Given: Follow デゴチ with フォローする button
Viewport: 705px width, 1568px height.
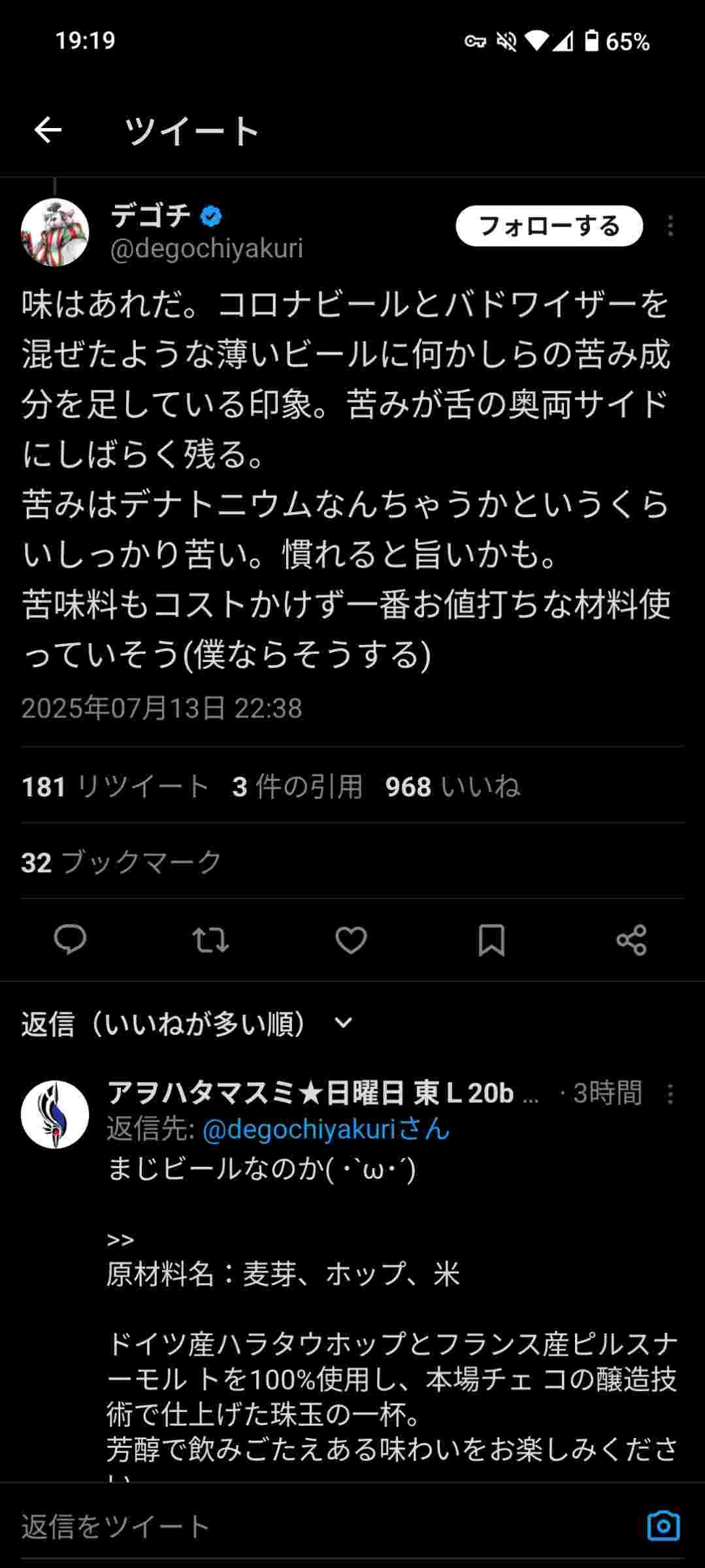Looking at the screenshot, I should pos(549,226).
